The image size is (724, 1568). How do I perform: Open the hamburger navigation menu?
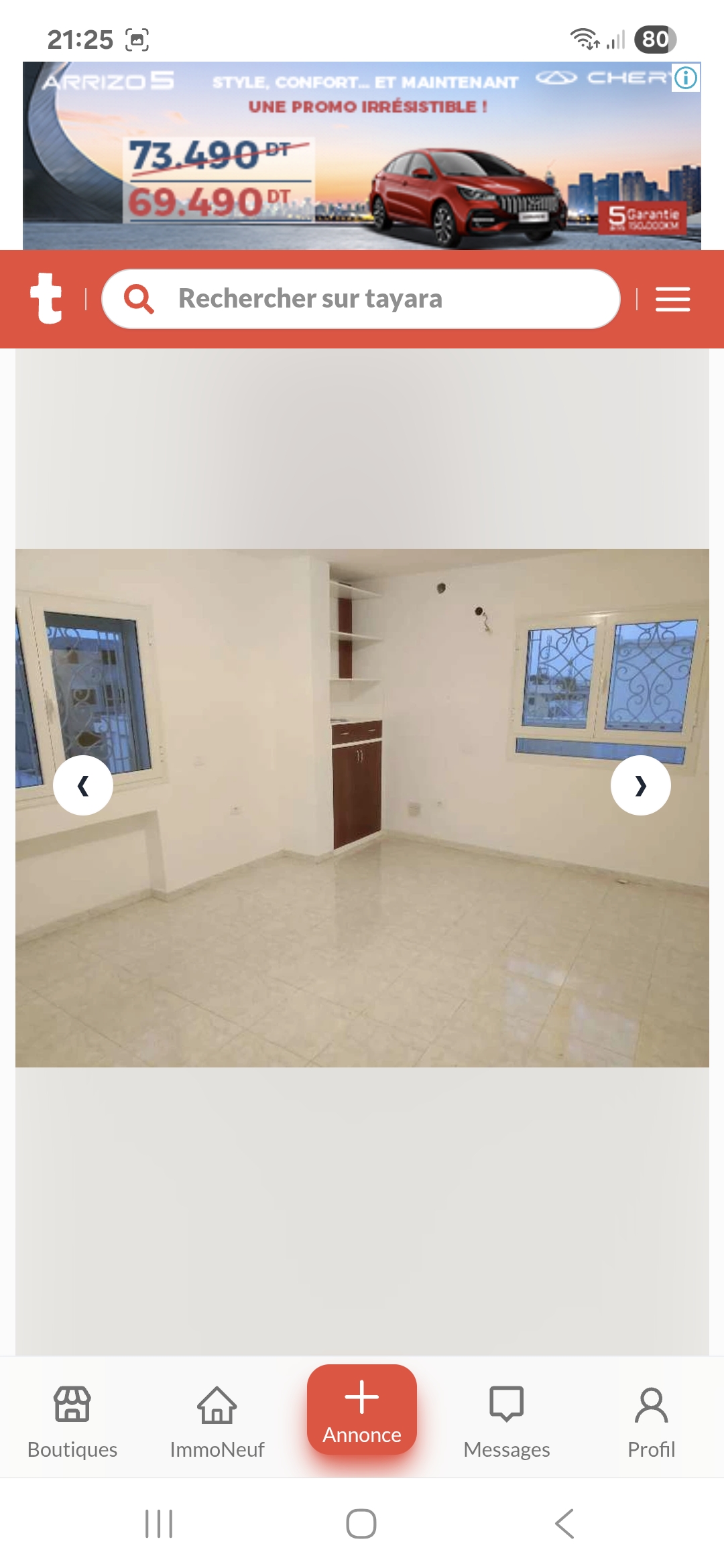672,300
